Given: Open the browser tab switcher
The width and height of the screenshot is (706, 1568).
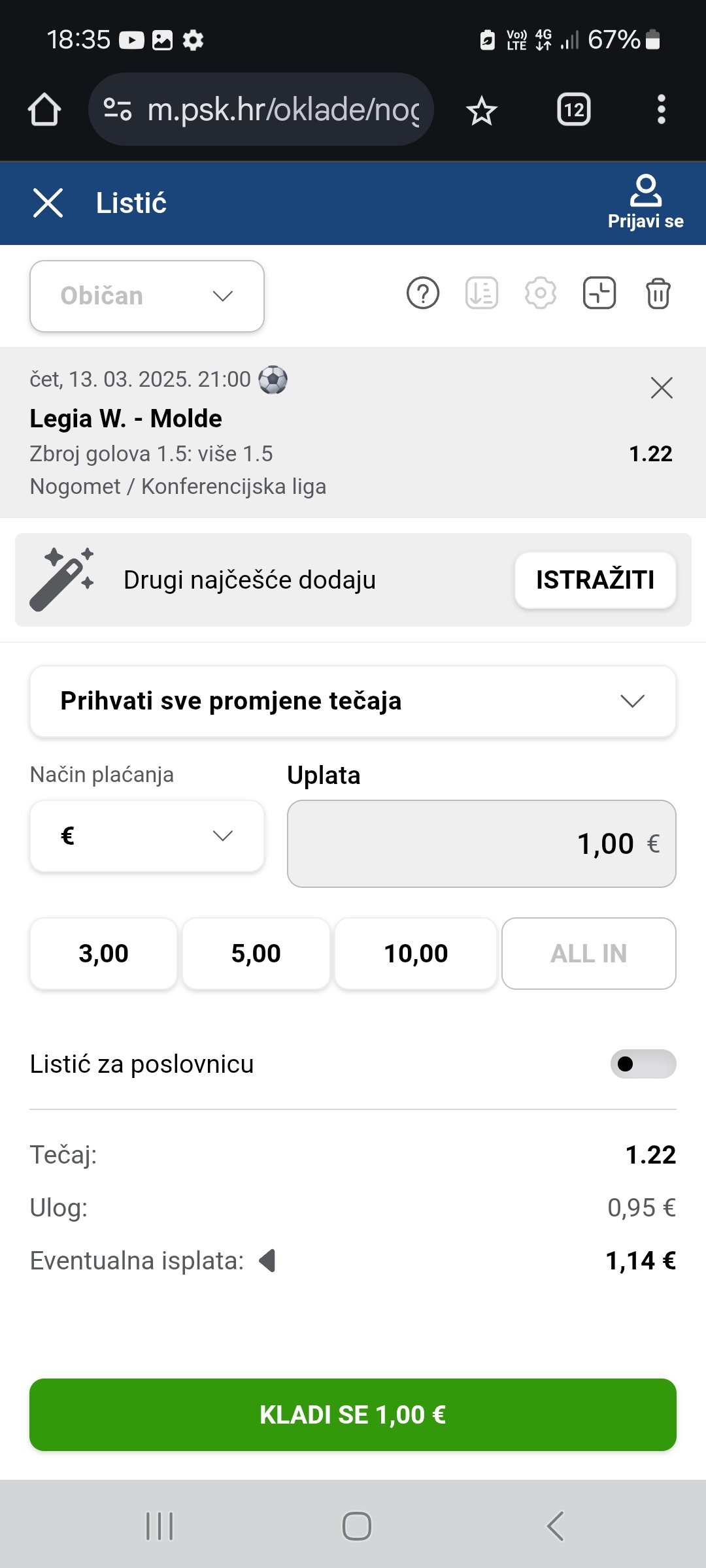Looking at the screenshot, I should tap(574, 109).
